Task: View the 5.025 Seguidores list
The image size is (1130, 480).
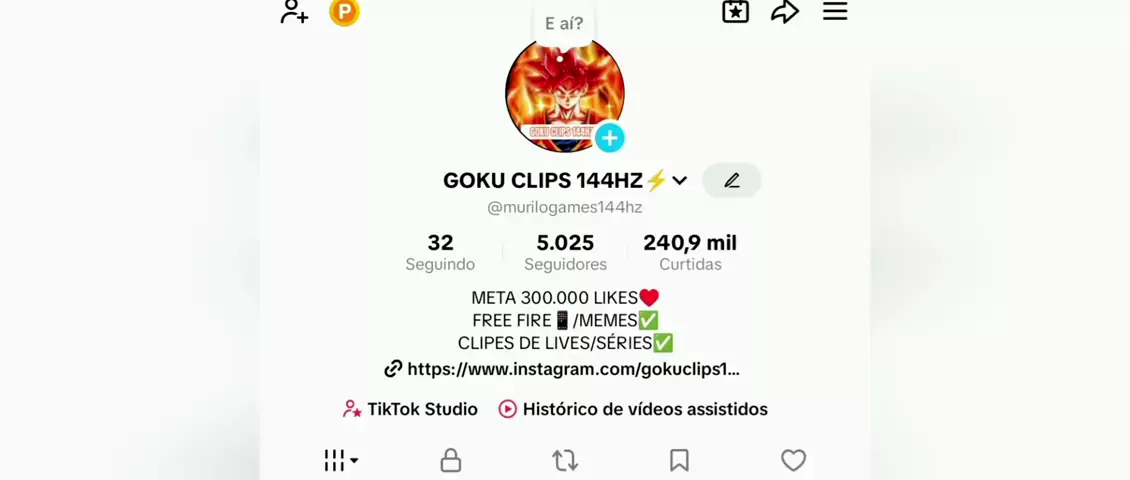Action: [565, 252]
